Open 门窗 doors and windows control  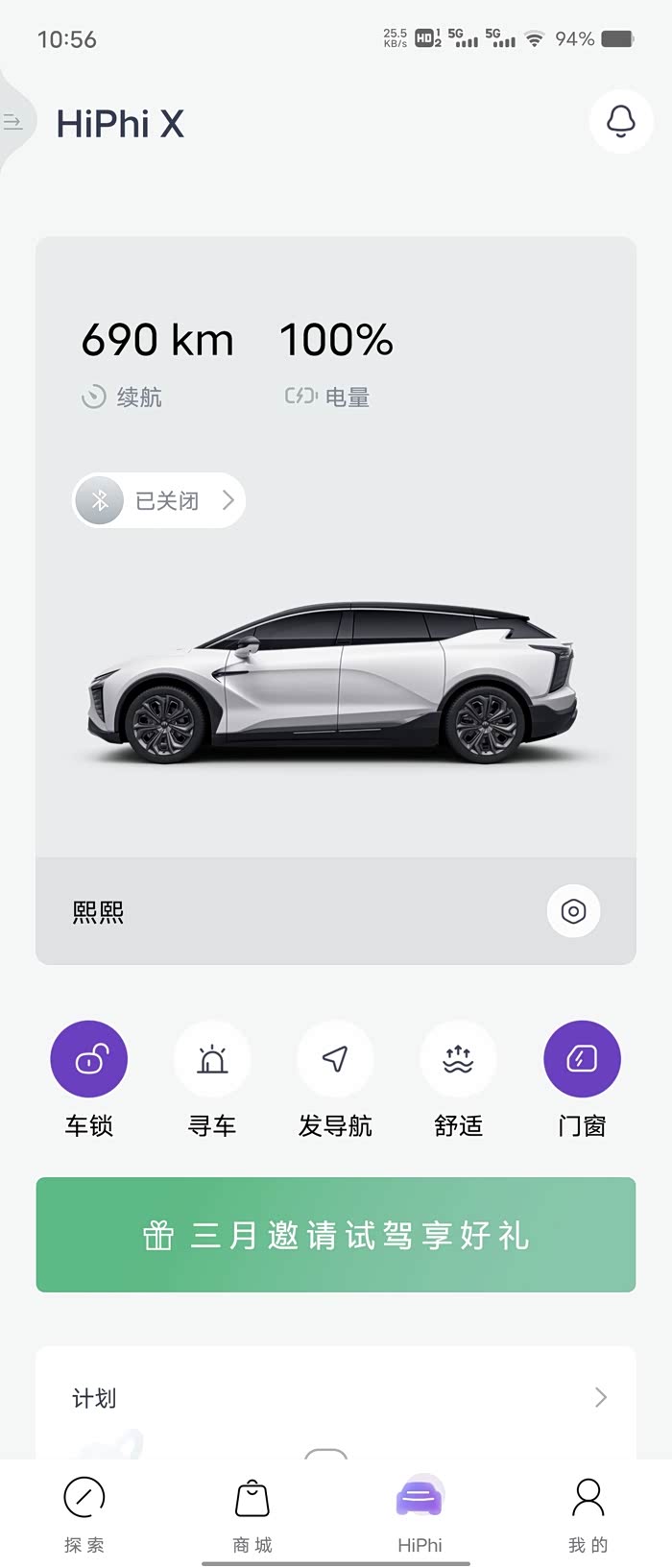click(x=582, y=1059)
